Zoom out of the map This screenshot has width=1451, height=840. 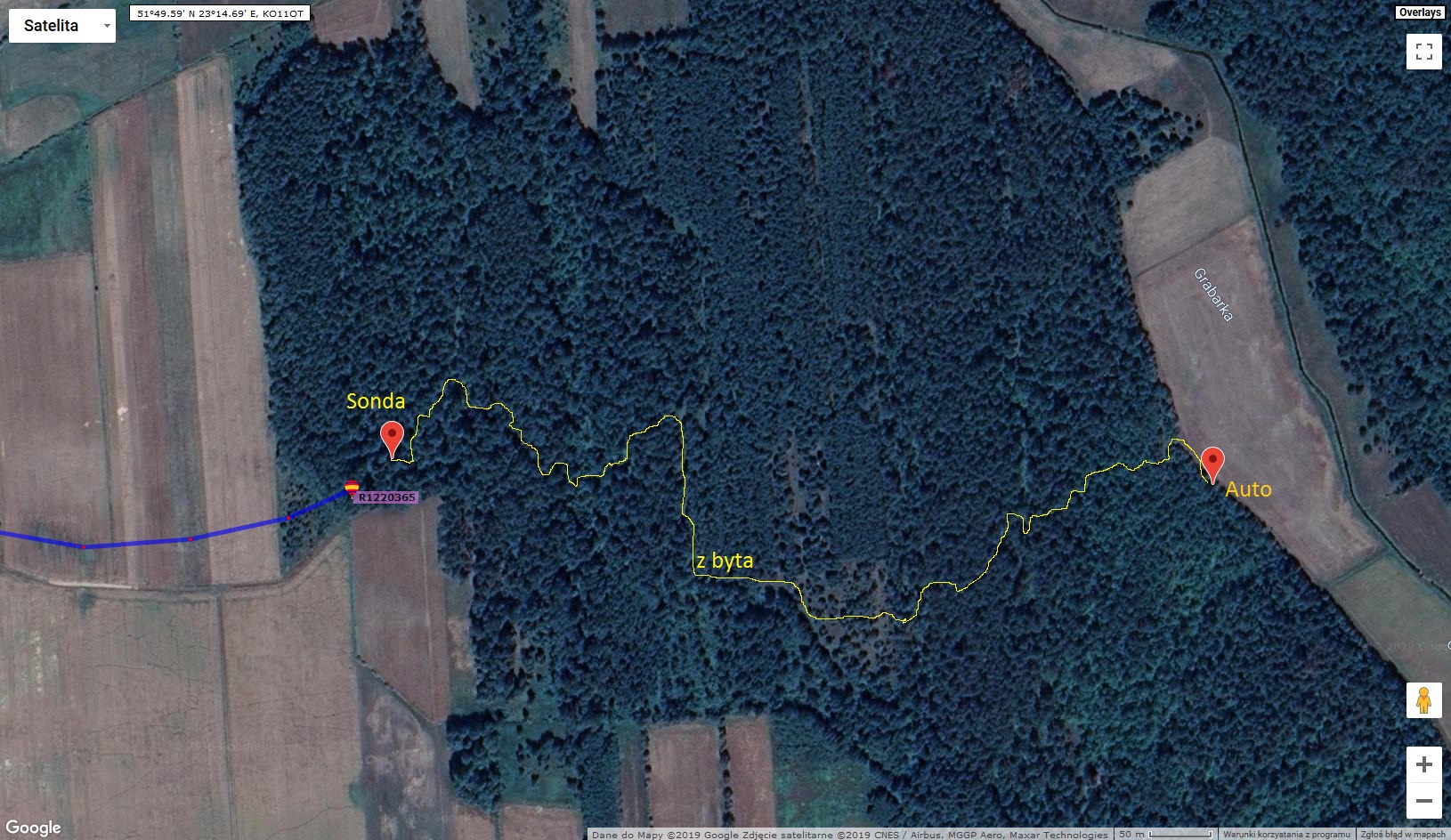1423,801
